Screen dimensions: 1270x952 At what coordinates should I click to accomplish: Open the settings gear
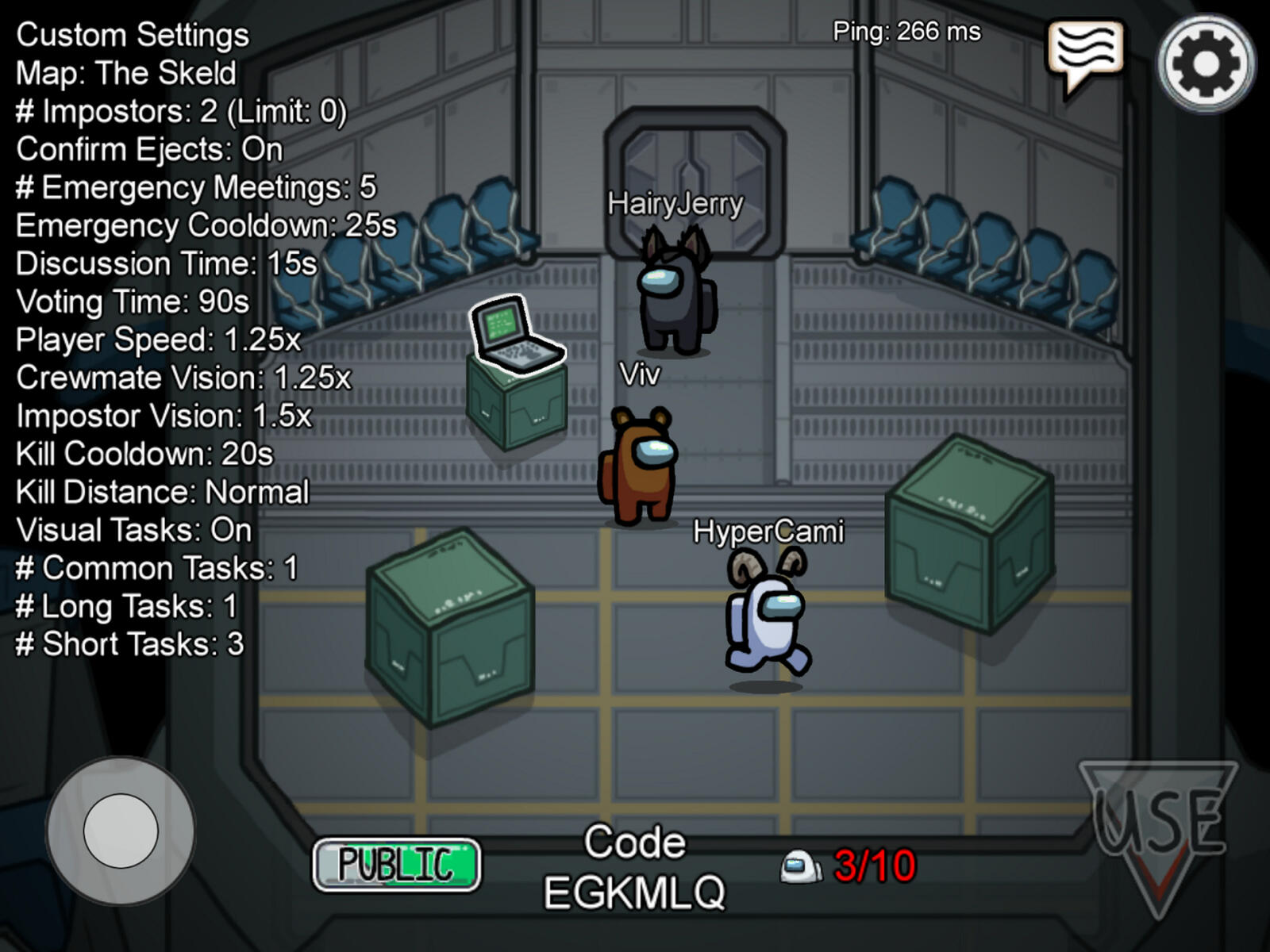[1206, 63]
